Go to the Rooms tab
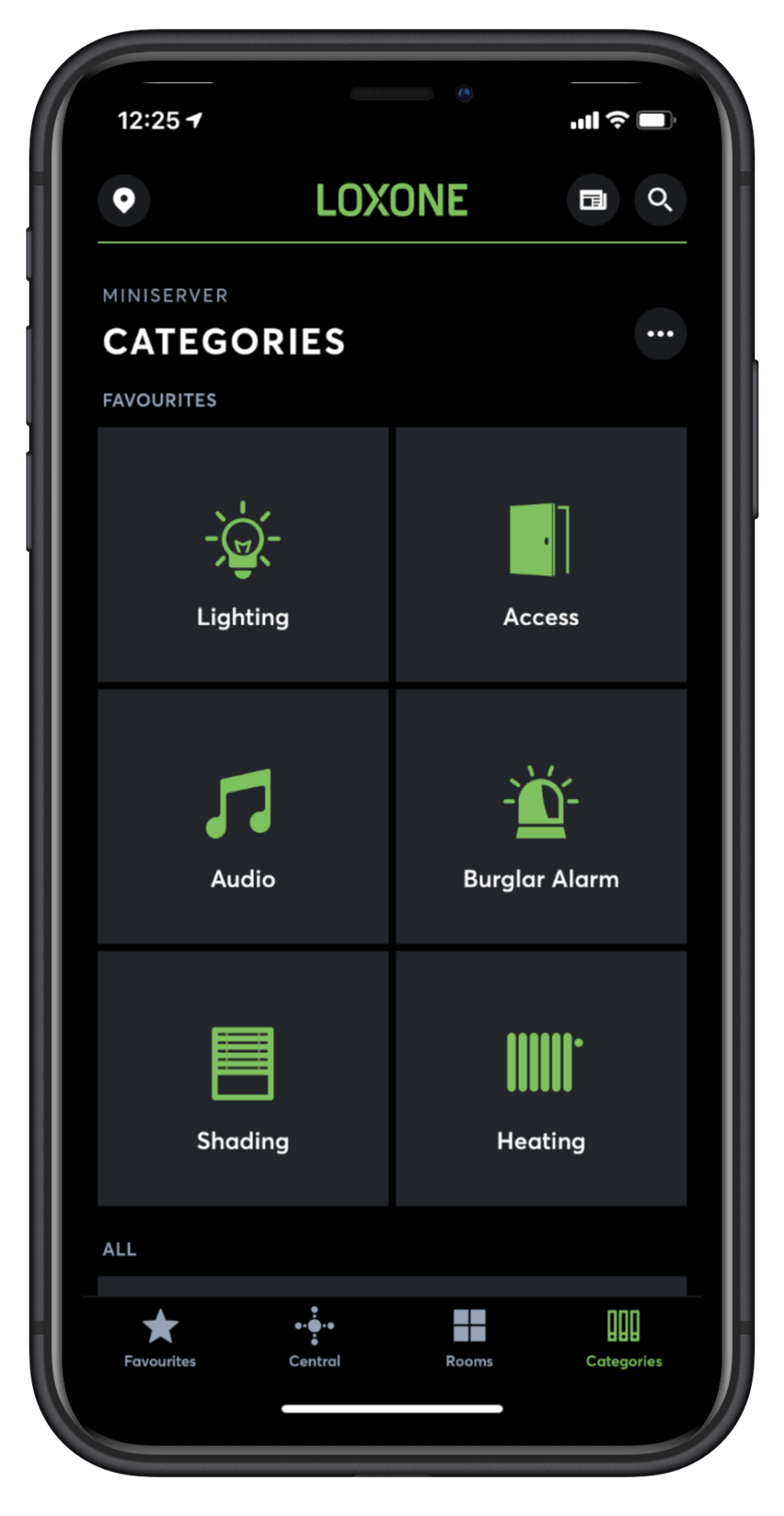784x1516 pixels. (469, 1338)
